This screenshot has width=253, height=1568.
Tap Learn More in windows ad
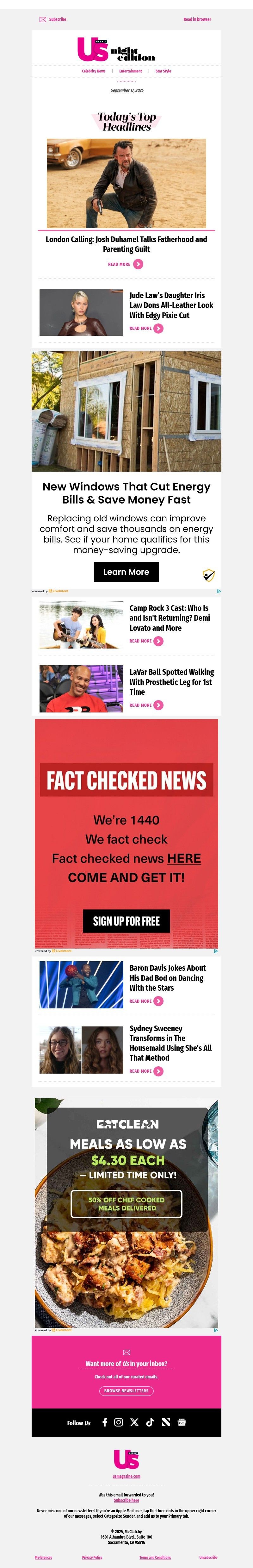pos(126,572)
